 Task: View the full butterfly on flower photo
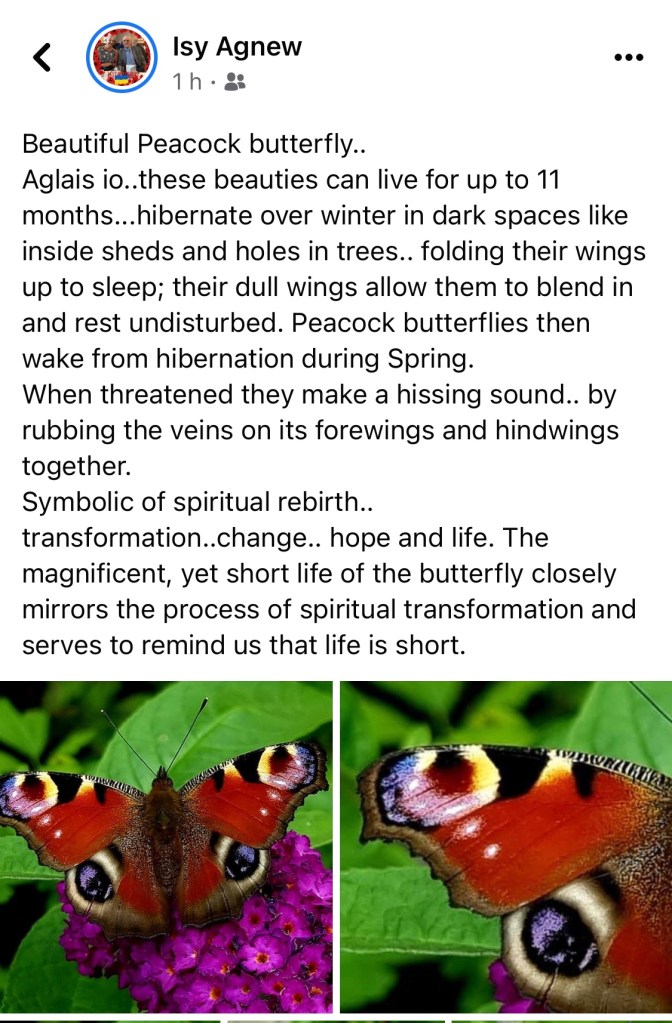[166, 845]
